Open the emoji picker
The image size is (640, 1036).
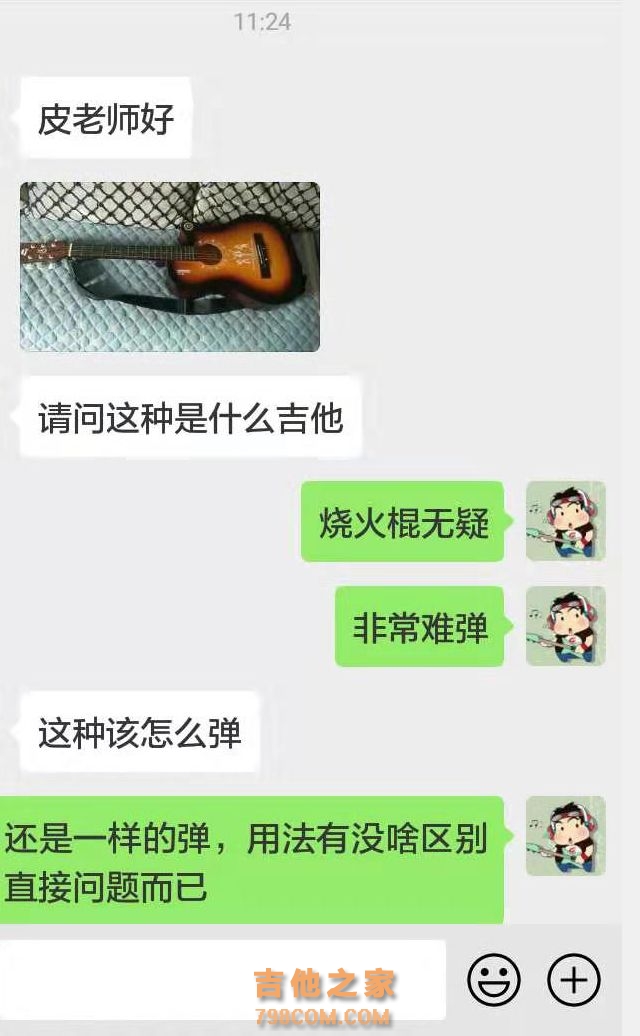tap(494, 979)
